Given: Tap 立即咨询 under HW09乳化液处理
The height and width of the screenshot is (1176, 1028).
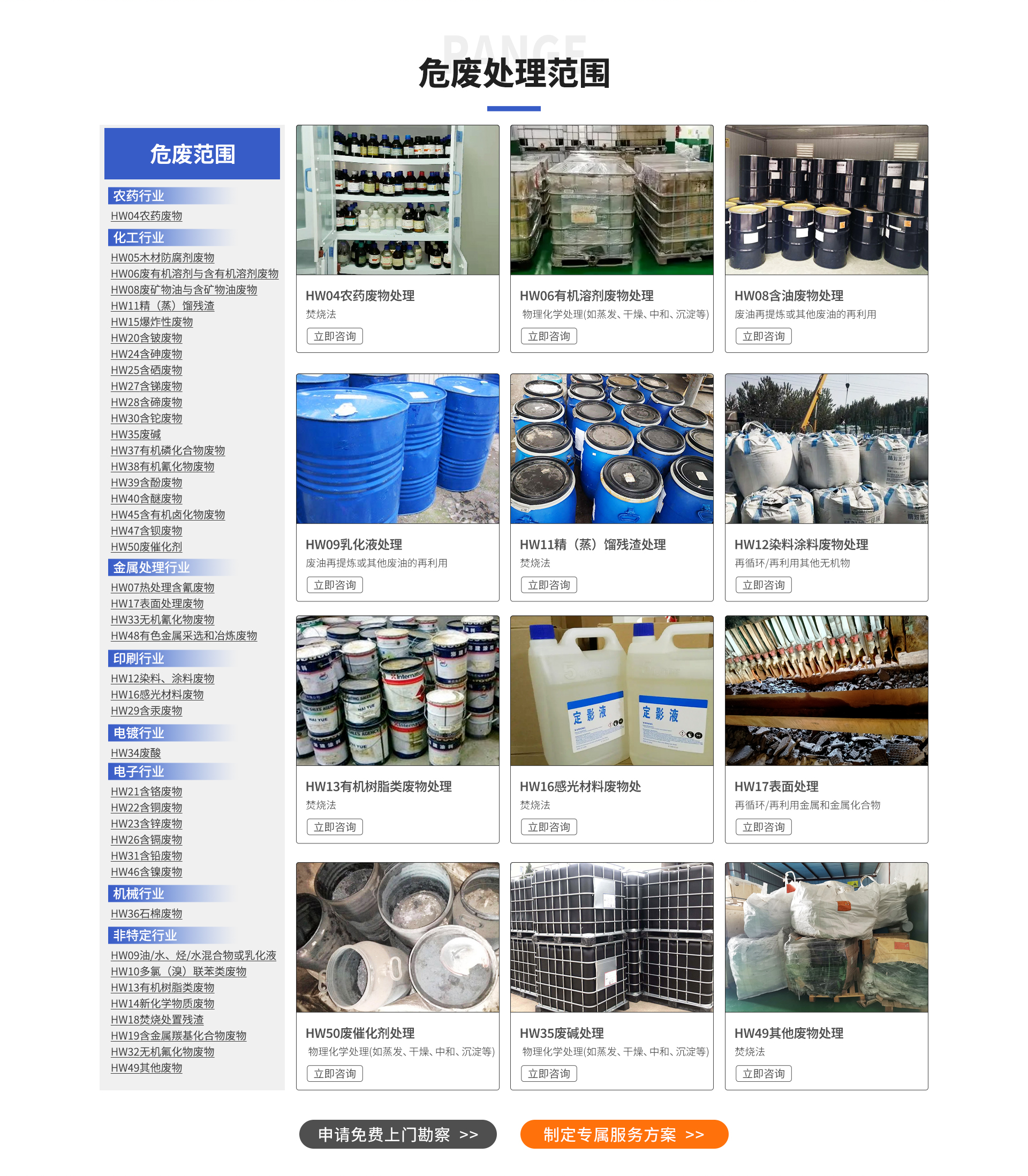Looking at the screenshot, I should tap(335, 585).
